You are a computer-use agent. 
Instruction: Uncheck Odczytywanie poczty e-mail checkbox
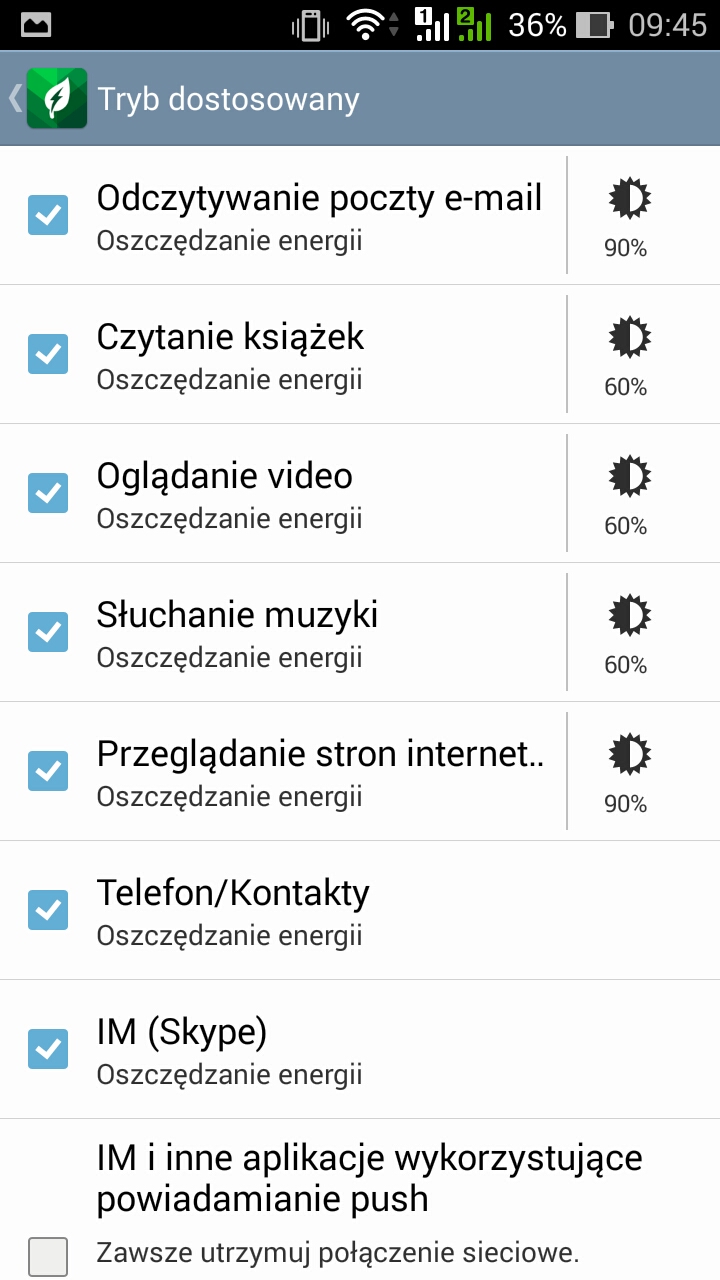pyautogui.click(x=48, y=215)
